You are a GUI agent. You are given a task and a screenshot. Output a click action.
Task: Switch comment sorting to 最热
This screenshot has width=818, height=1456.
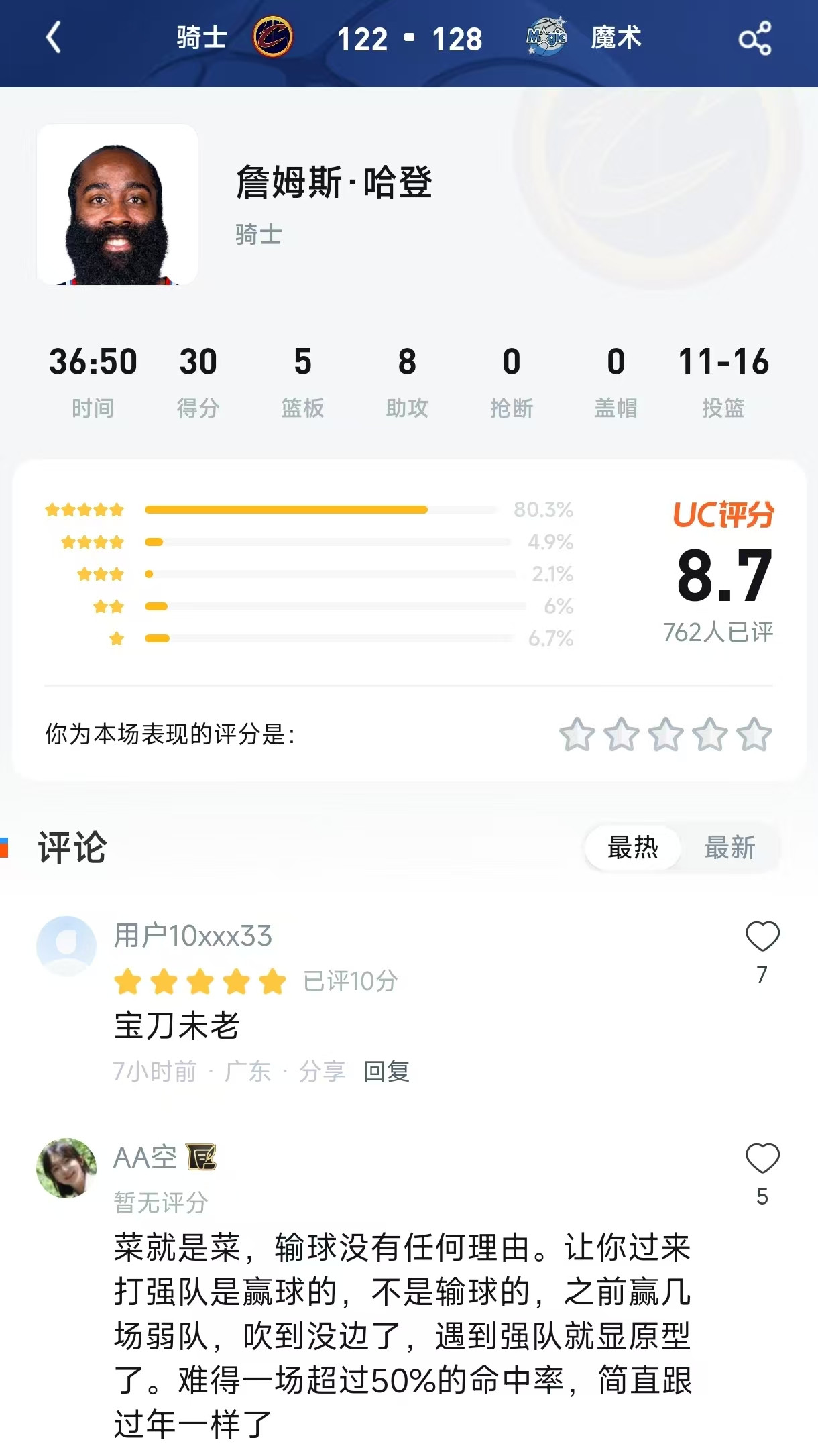click(633, 847)
